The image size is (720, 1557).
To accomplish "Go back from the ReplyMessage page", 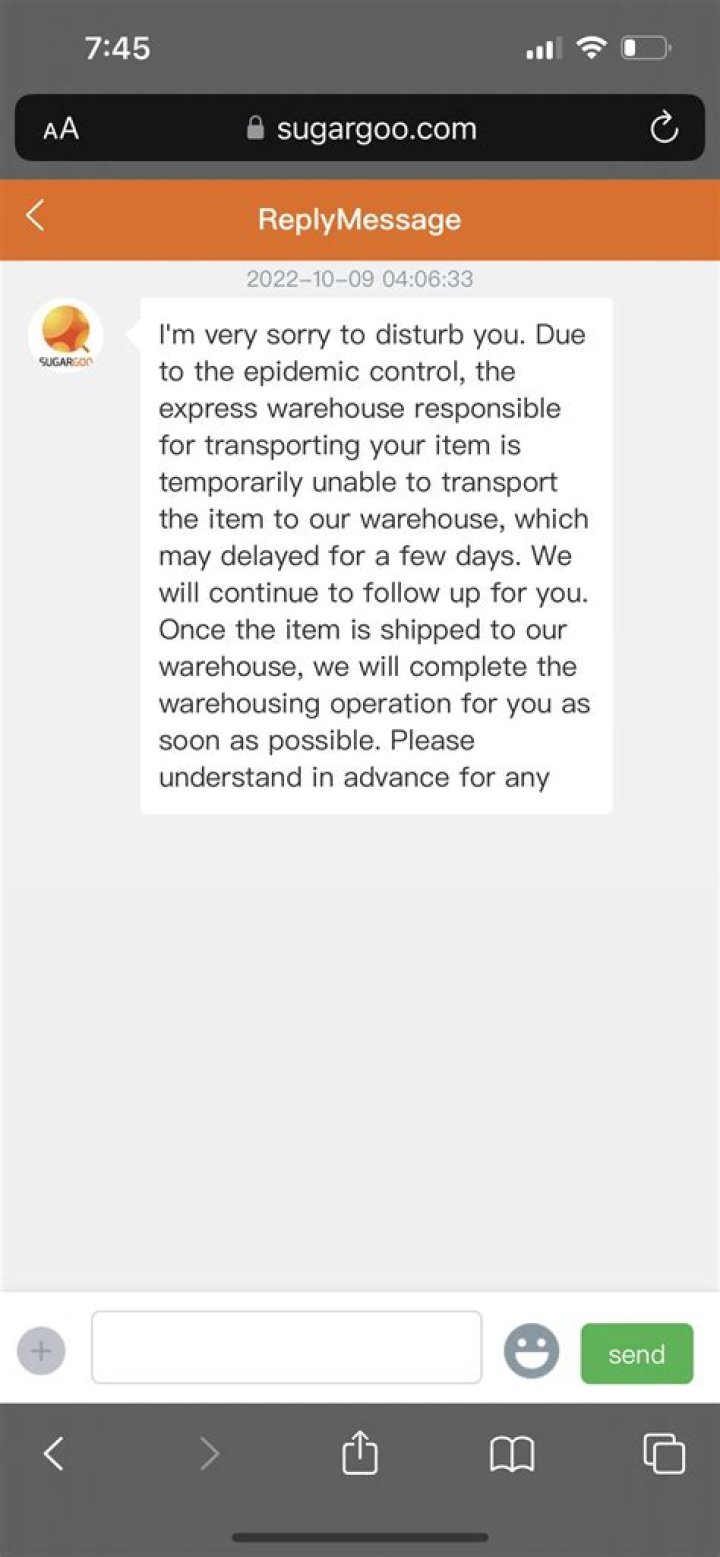I will point(36,216).
